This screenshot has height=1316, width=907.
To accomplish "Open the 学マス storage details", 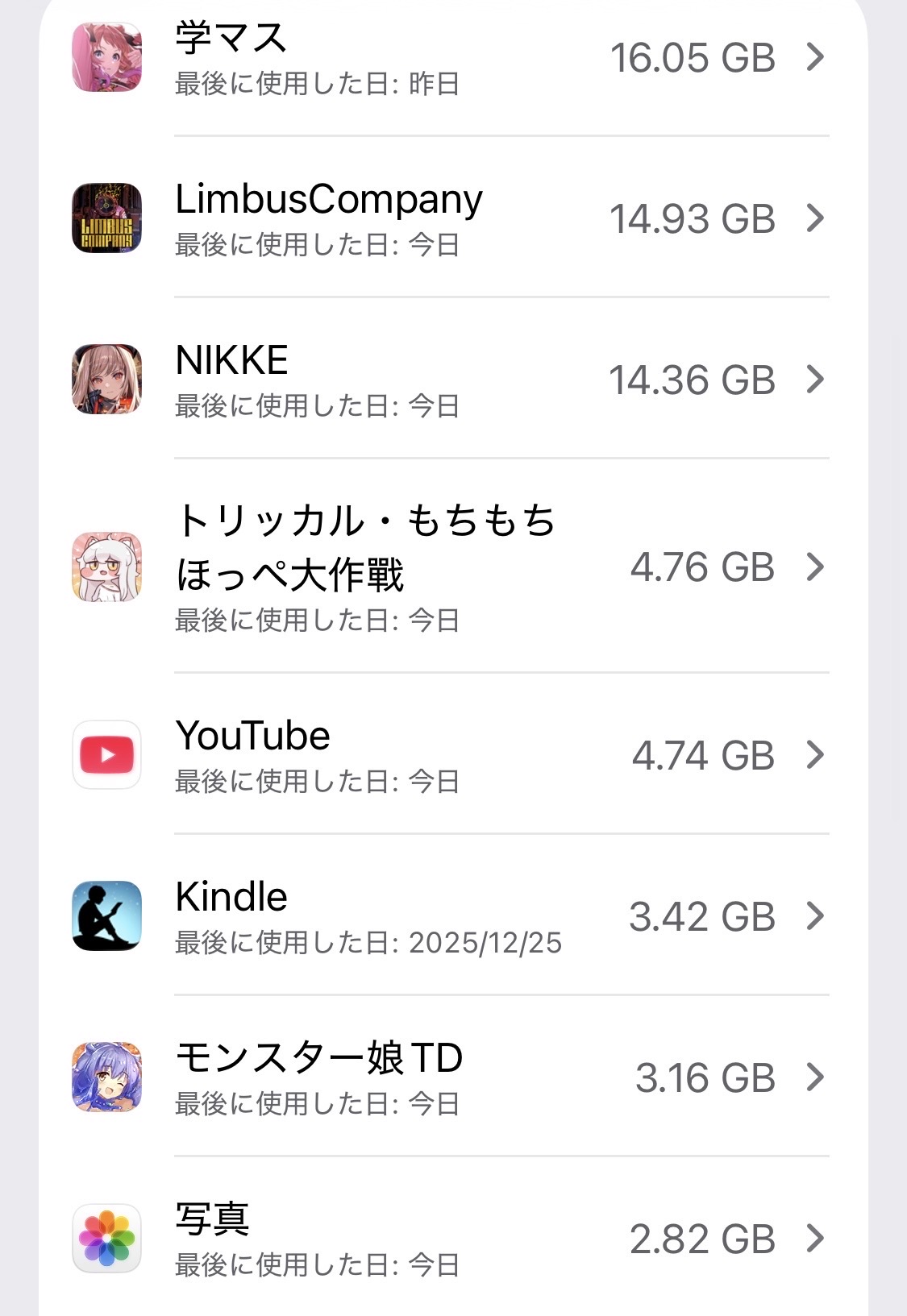I will pyautogui.click(x=451, y=58).
